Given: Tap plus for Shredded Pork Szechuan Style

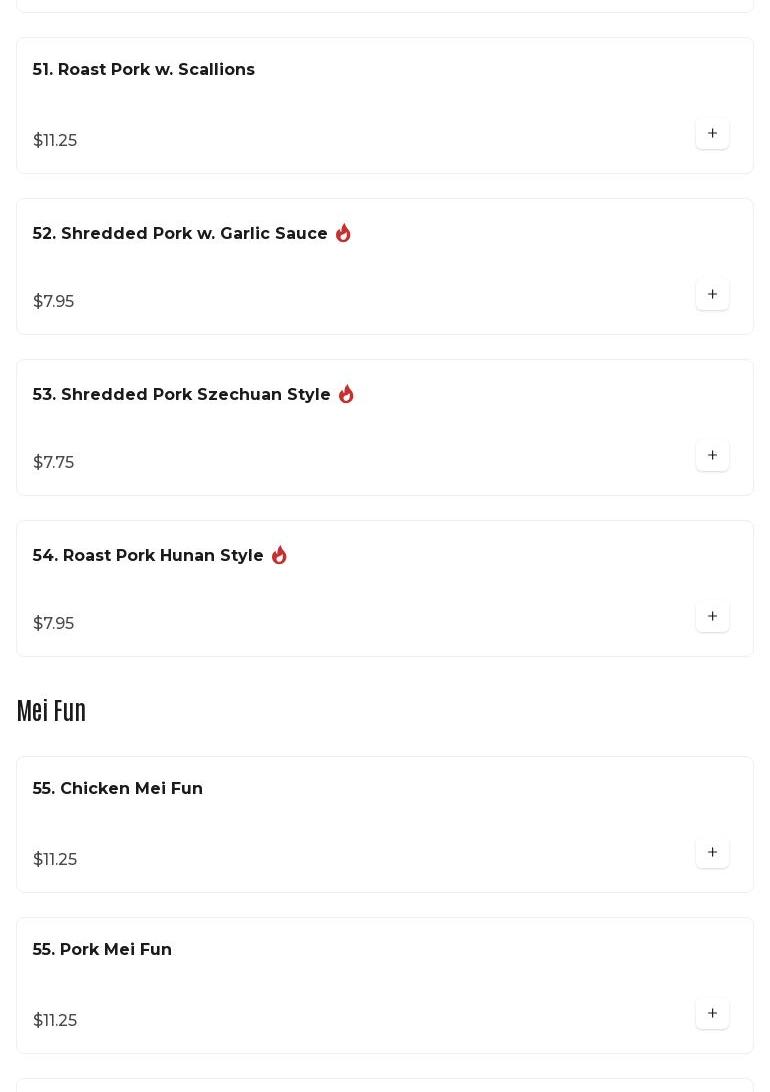Looking at the screenshot, I should pyautogui.click(x=712, y=456).
